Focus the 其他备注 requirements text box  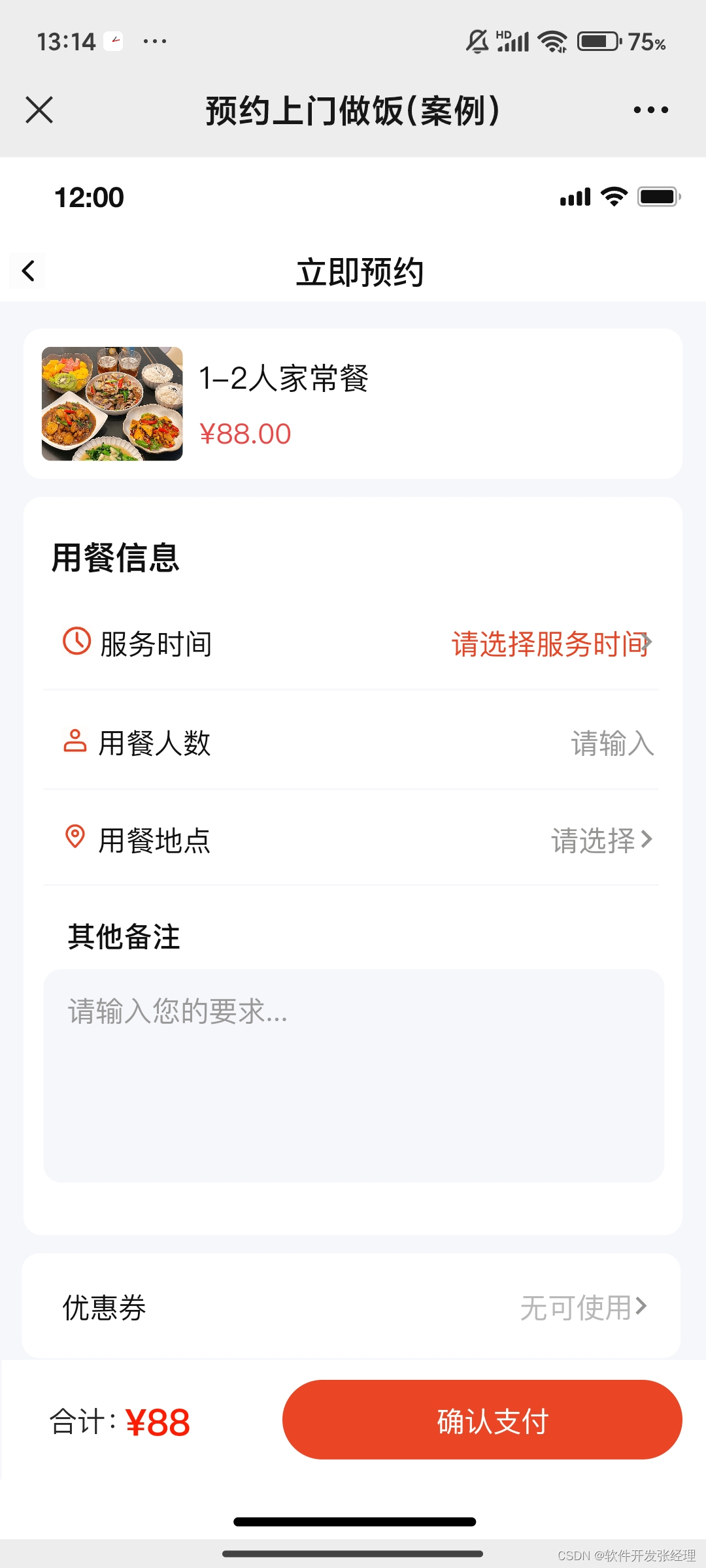tap(353, 1075)
